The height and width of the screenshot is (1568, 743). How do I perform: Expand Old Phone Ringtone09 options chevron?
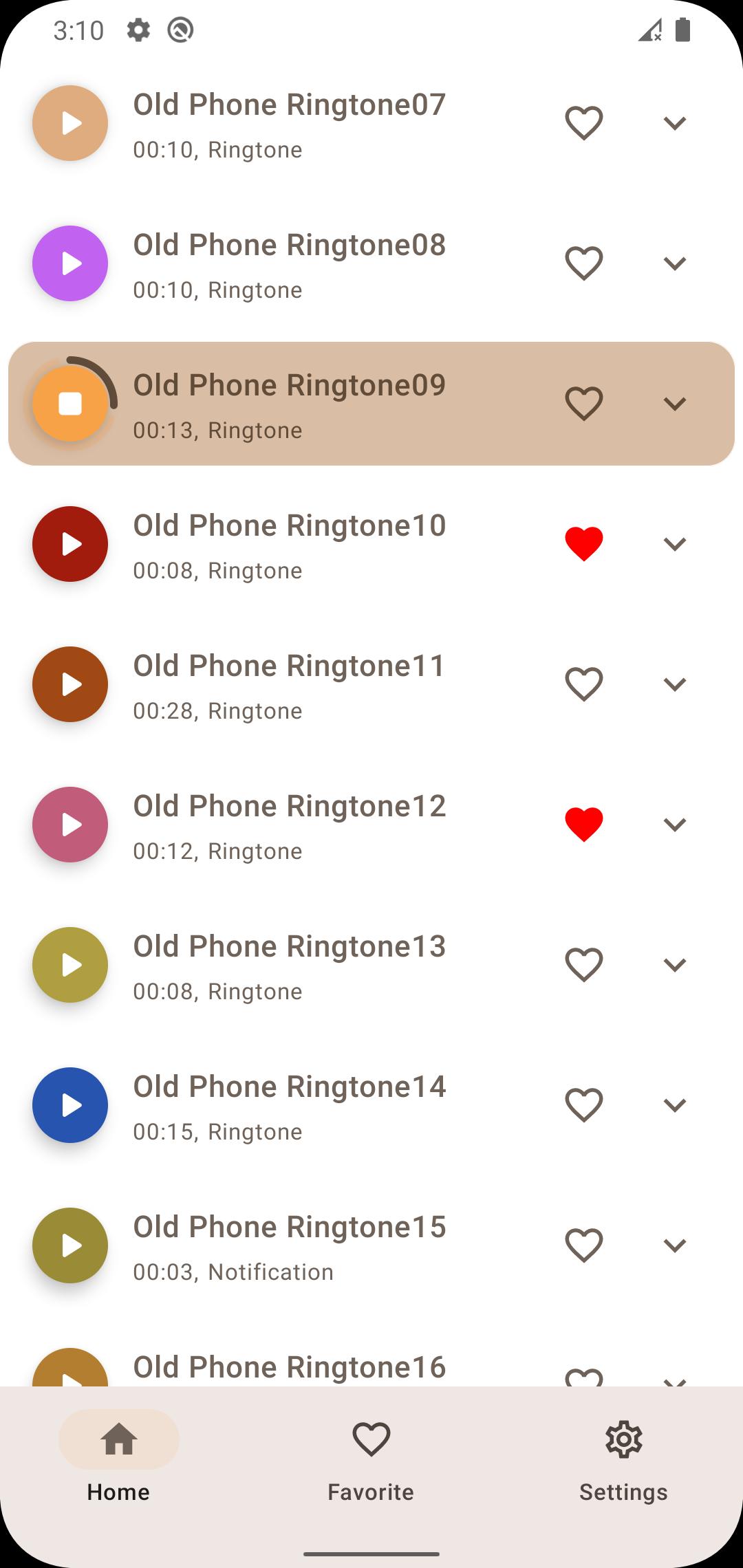(675, 404)
